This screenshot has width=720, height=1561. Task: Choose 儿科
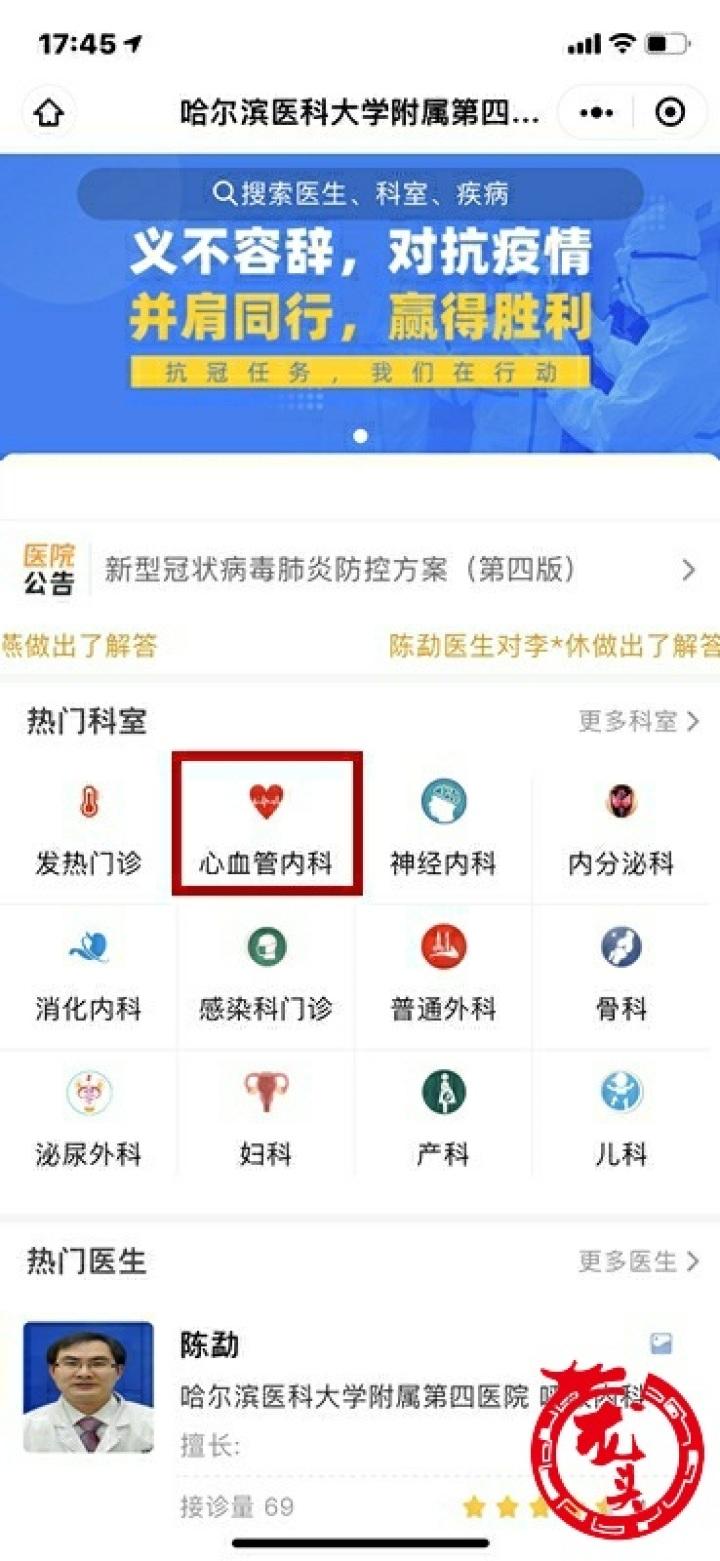pos(621,1121)
